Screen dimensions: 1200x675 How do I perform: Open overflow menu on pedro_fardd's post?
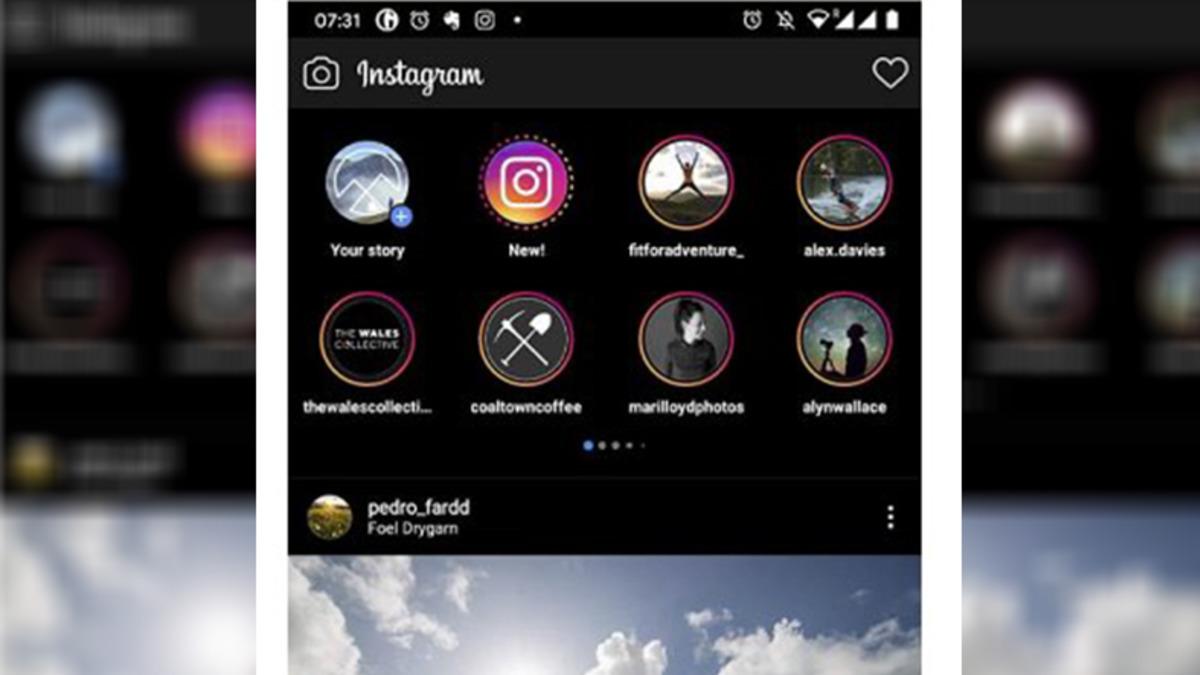pyautogui.click(x=890, y=517)
